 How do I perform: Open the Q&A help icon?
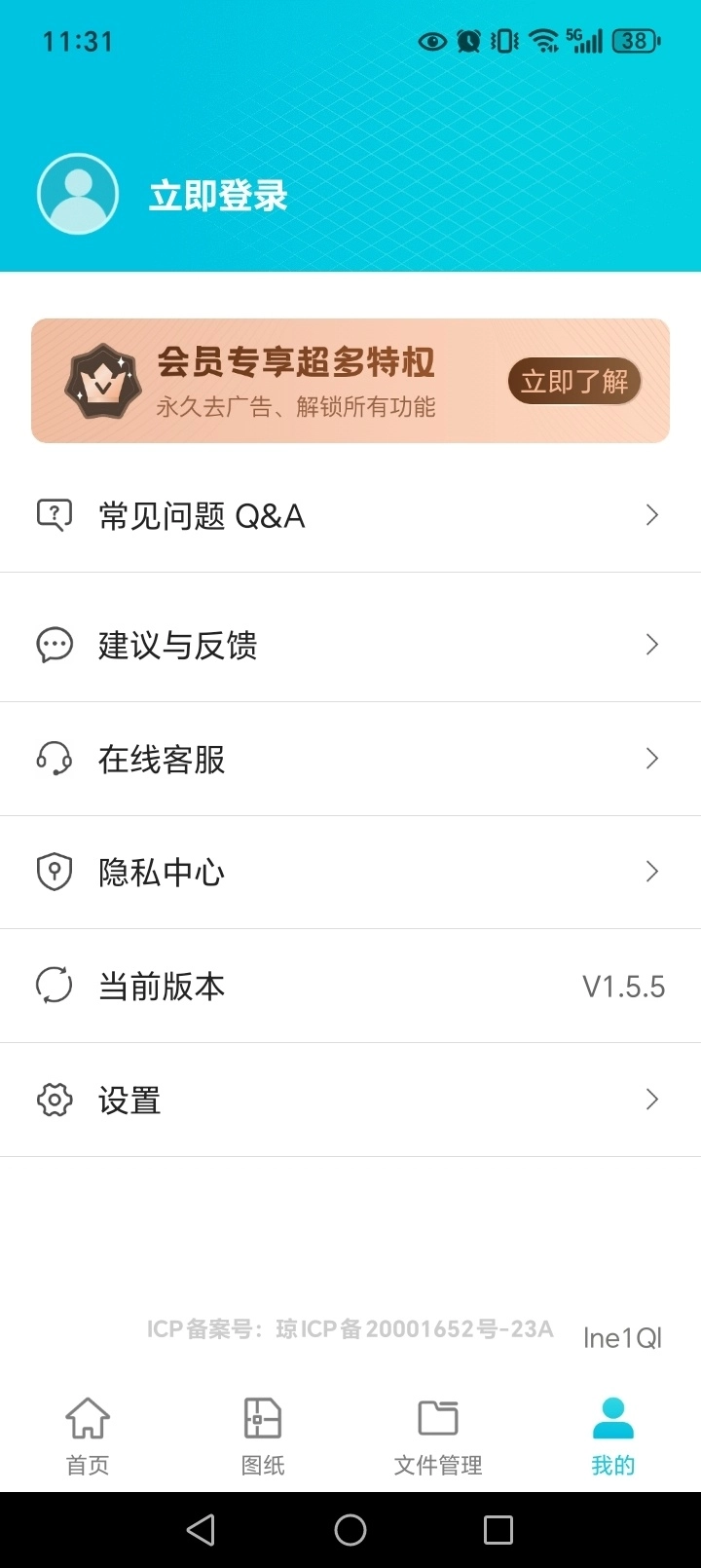pyautogui.click(x=55, y=514)
